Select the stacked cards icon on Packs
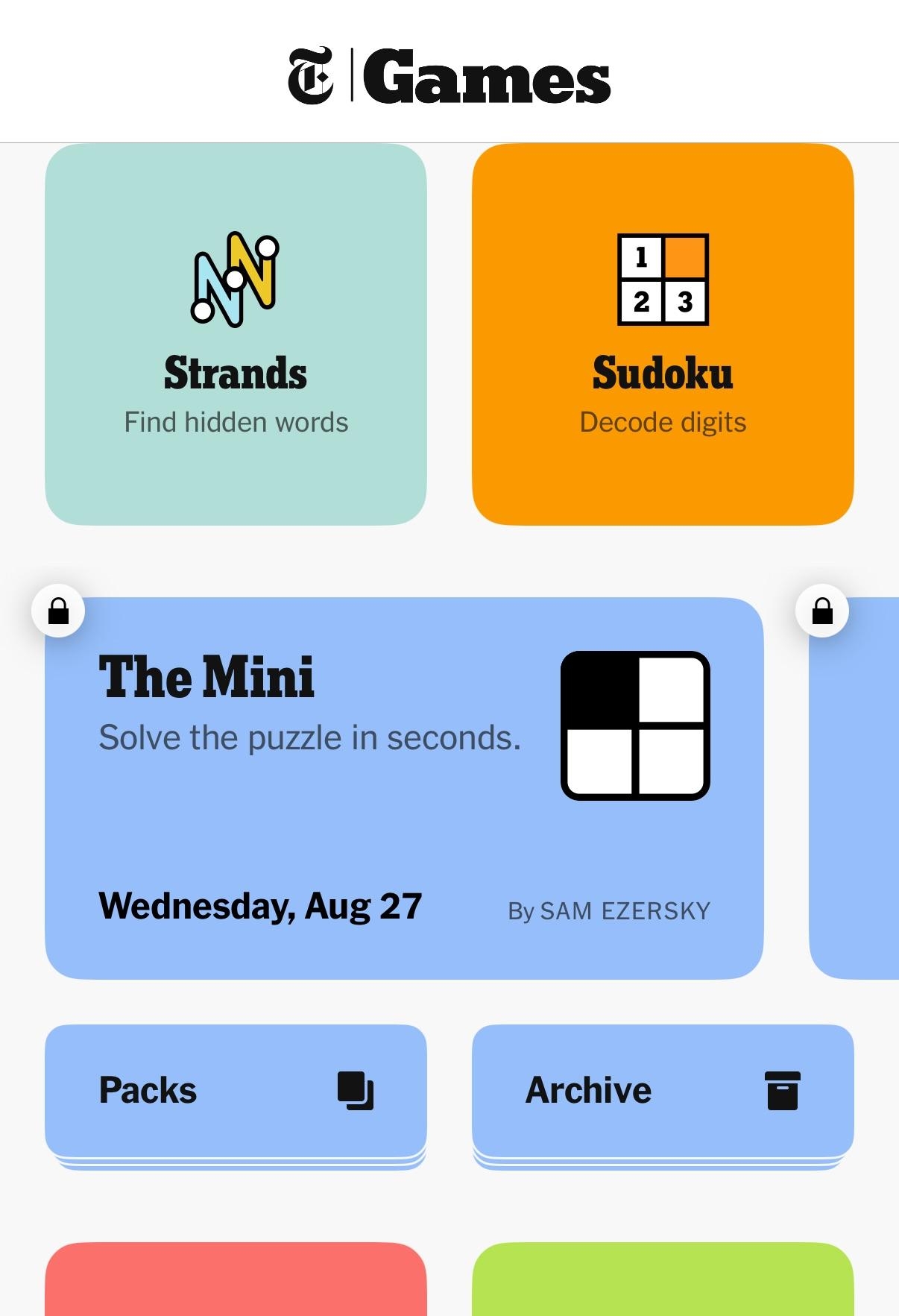Image resolution: width=899 pixels, height=1316 pixels. (x=353, y=1090)
